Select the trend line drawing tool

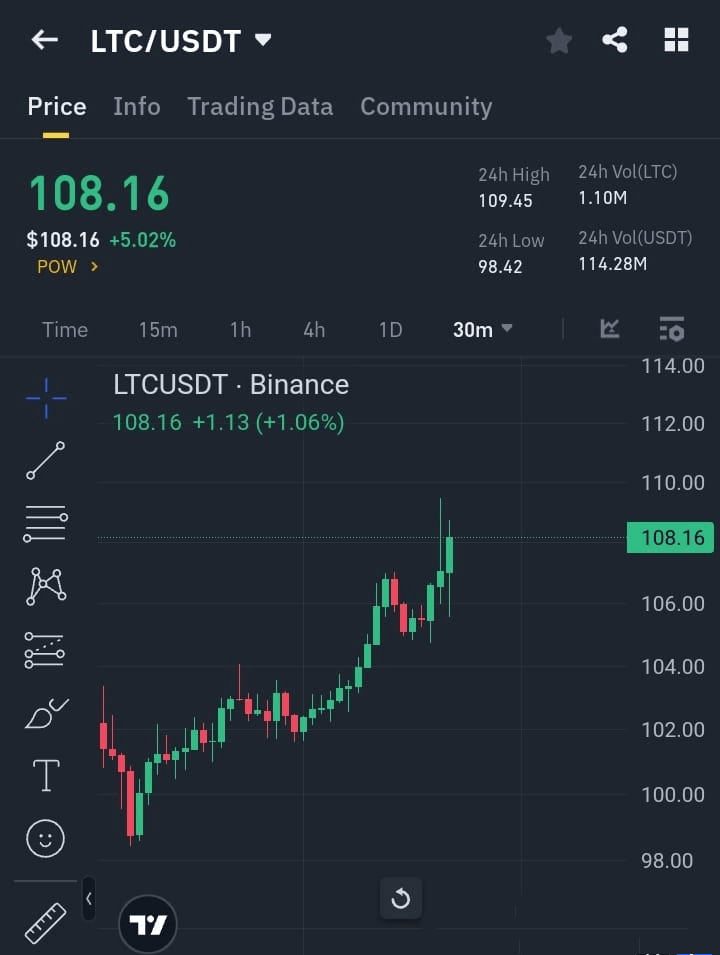coord(46,460)
